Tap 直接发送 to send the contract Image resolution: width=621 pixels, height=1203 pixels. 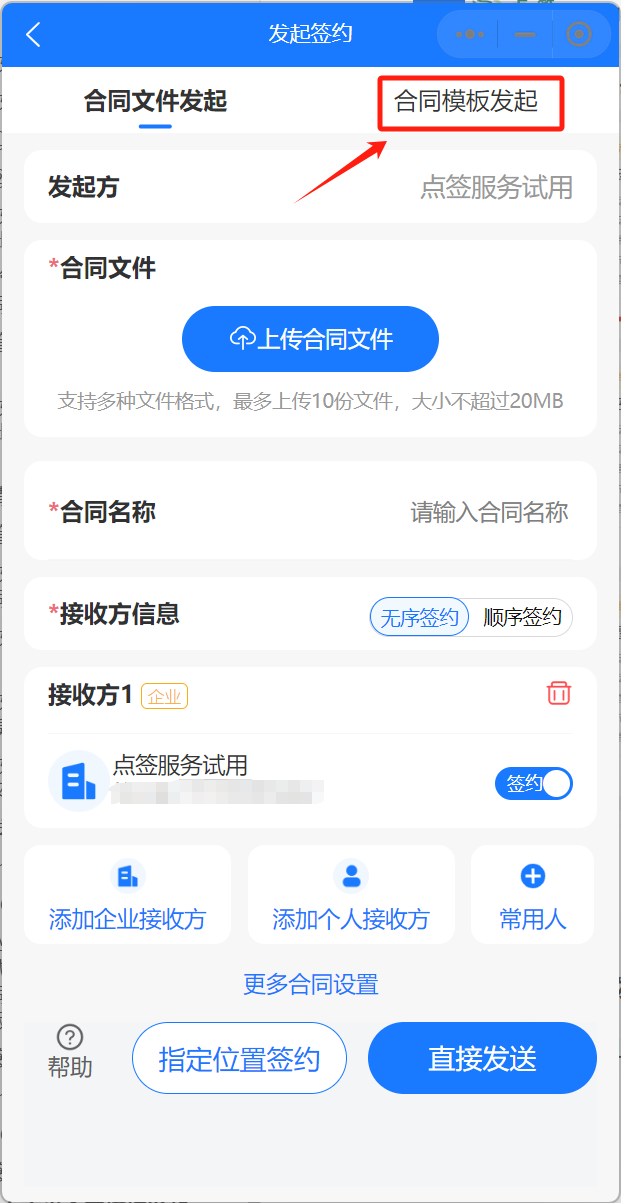[x=482, y=1058]
